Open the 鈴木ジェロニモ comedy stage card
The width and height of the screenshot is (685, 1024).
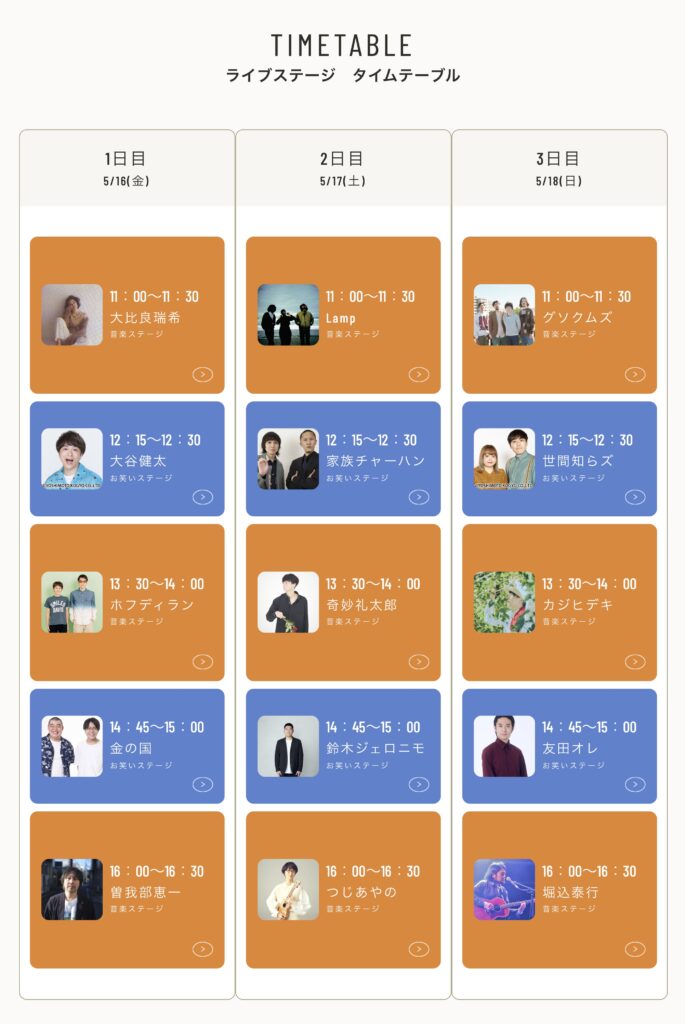(343, 746)
